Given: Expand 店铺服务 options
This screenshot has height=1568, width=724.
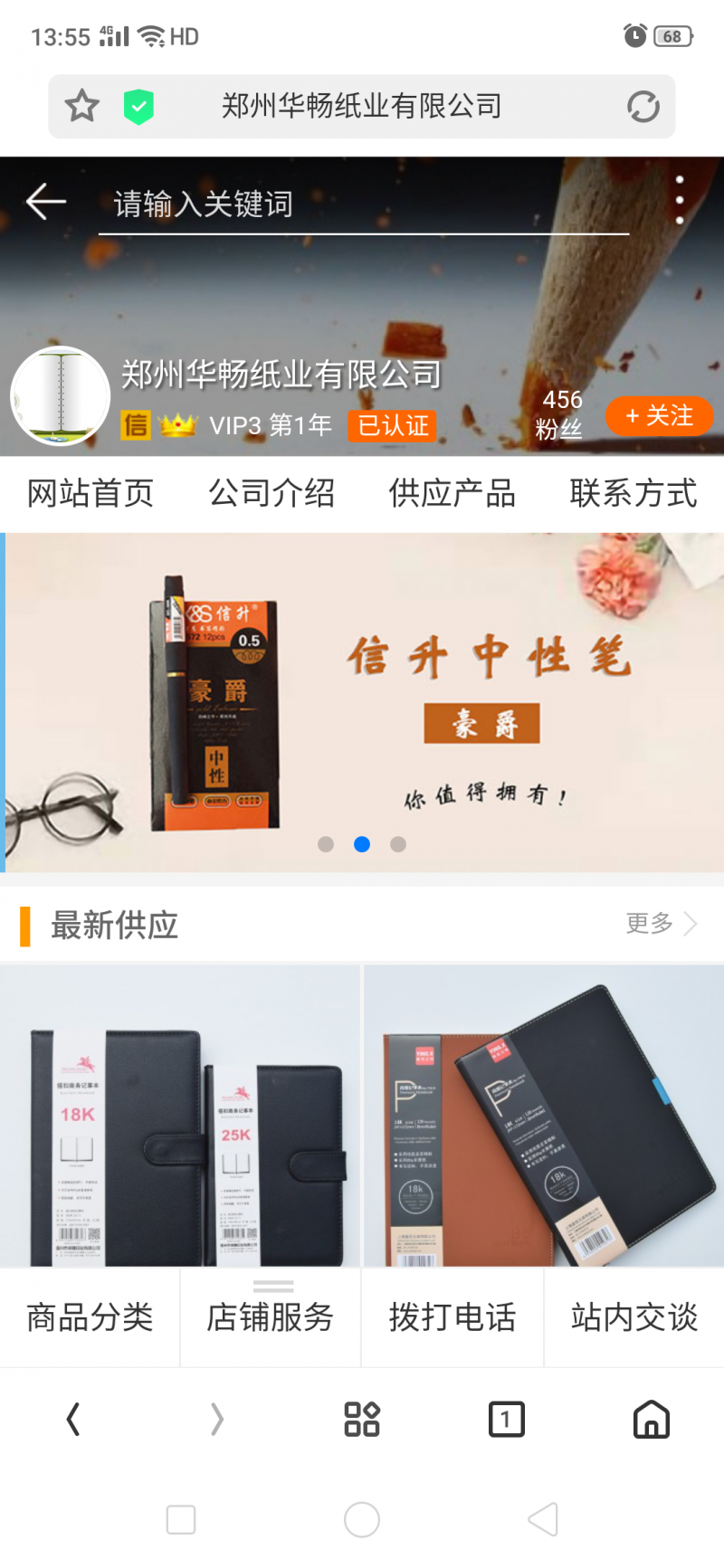Looking at the screenshot, I should [271, 1318].
